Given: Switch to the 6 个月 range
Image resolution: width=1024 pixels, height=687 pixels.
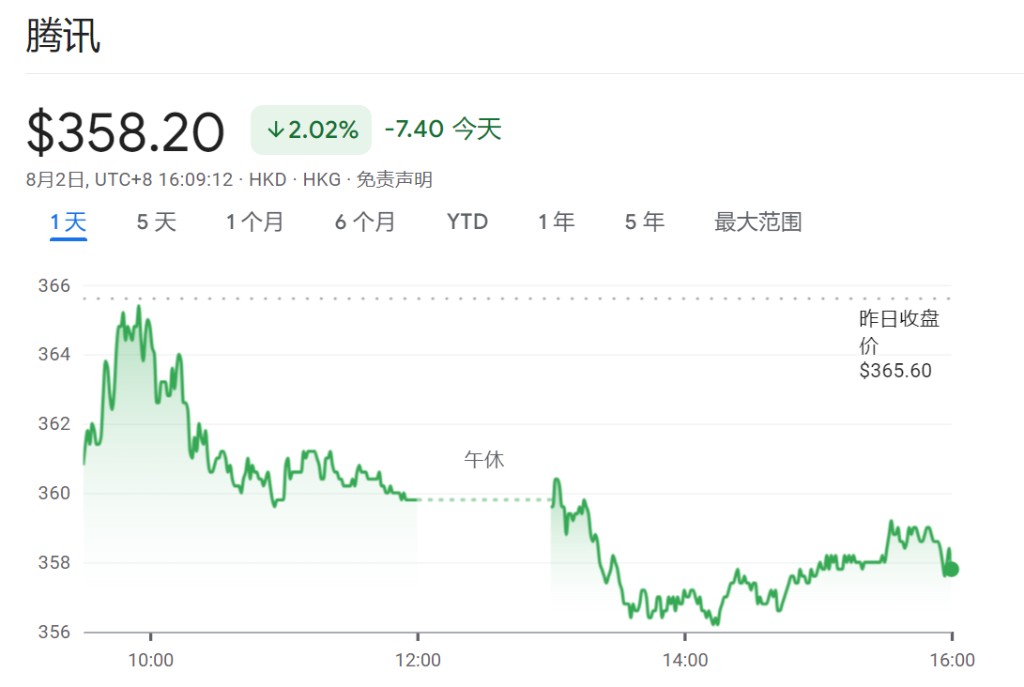Looking at the screenshot, I should point(365,222).
